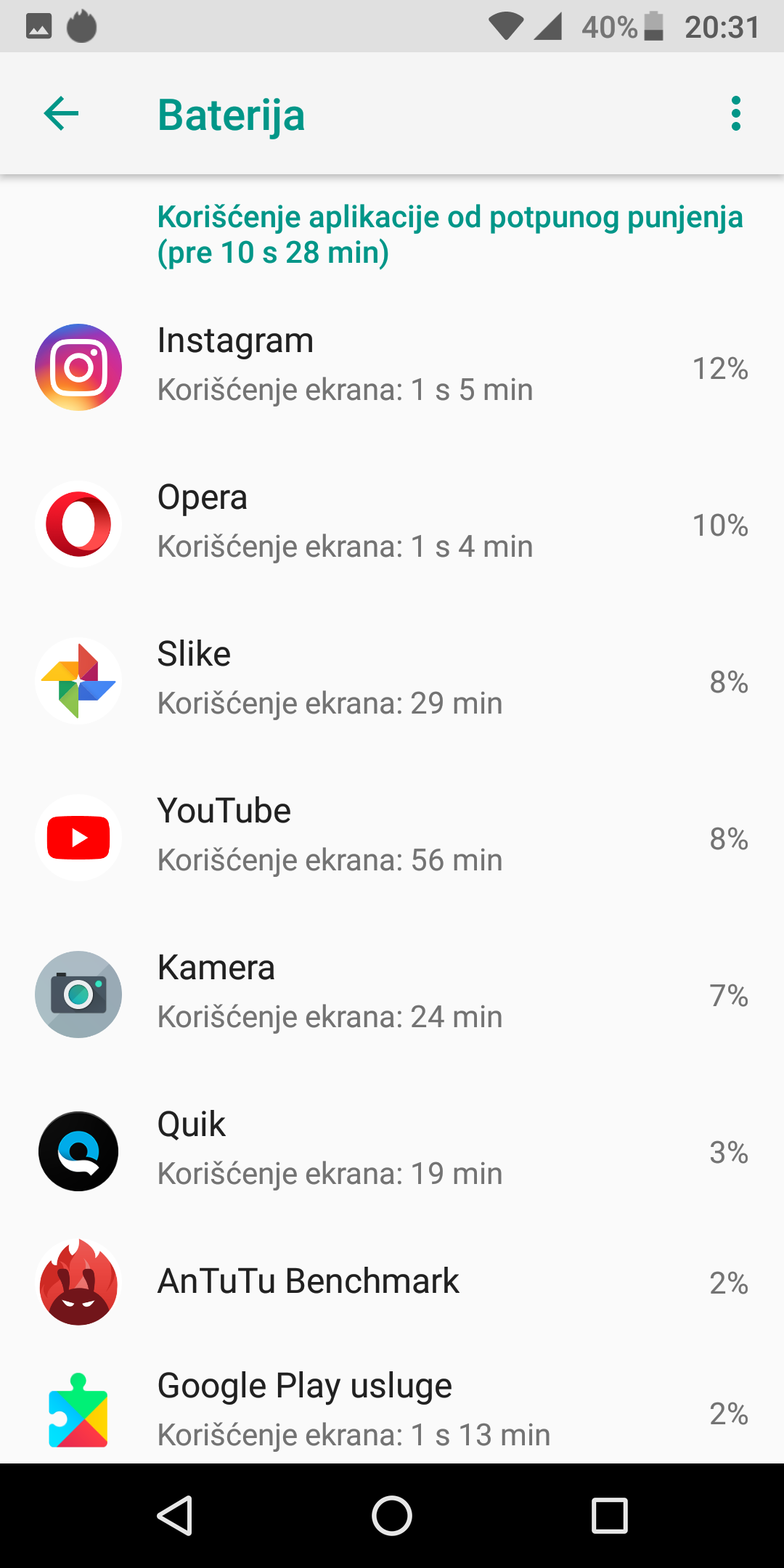Image resolution: width=784 pixels, height=1568 pixels.
Task: Go back from the Baterija screen
Action: coord(61,114)
